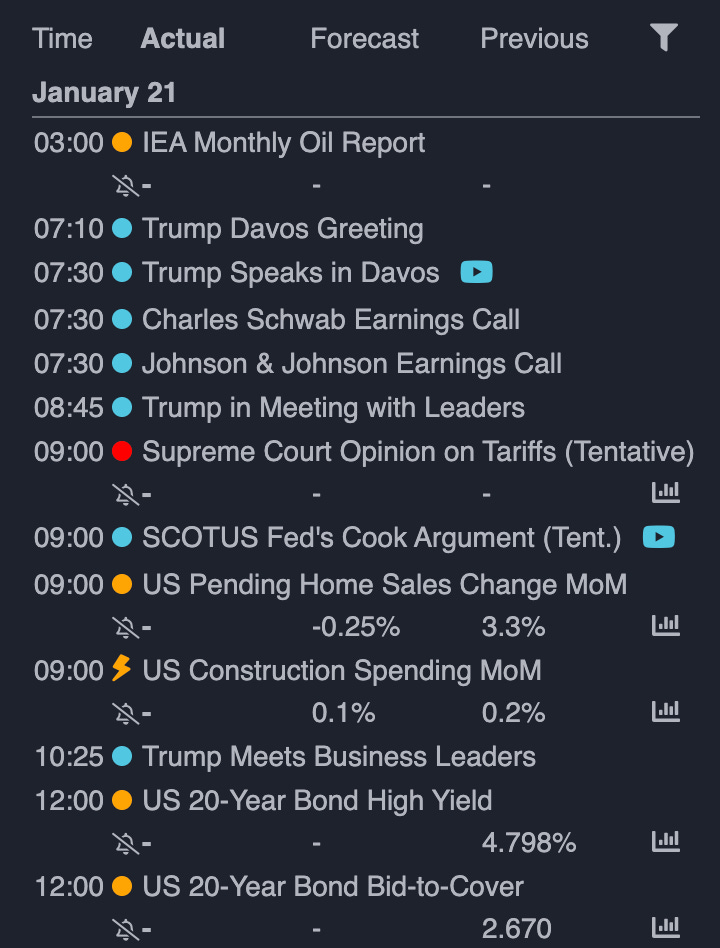Set alert bell for 20-Year Bond High Yield
Viewport: 720px width, 948px height.
(x=125, y=843)
